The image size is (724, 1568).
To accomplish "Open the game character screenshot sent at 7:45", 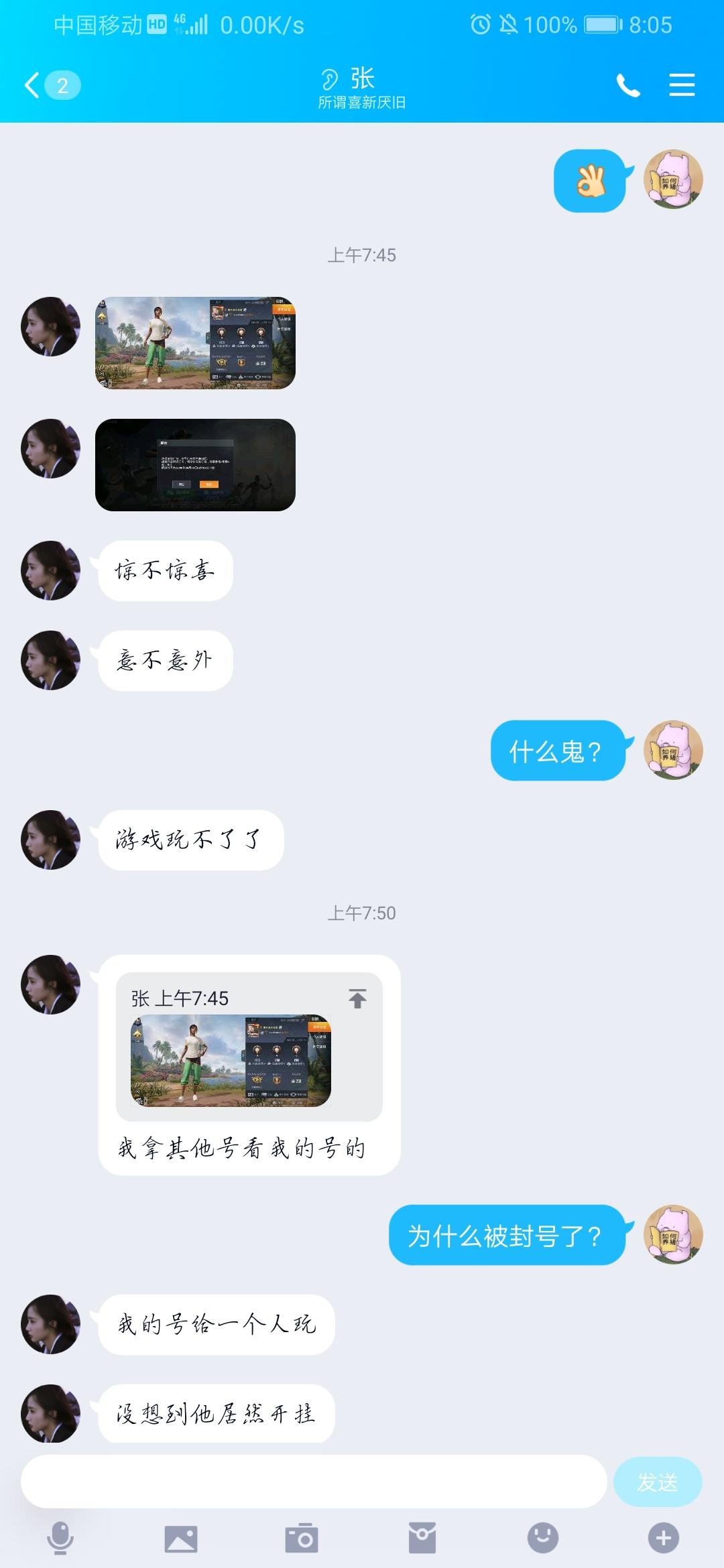I will pos(195,343).
